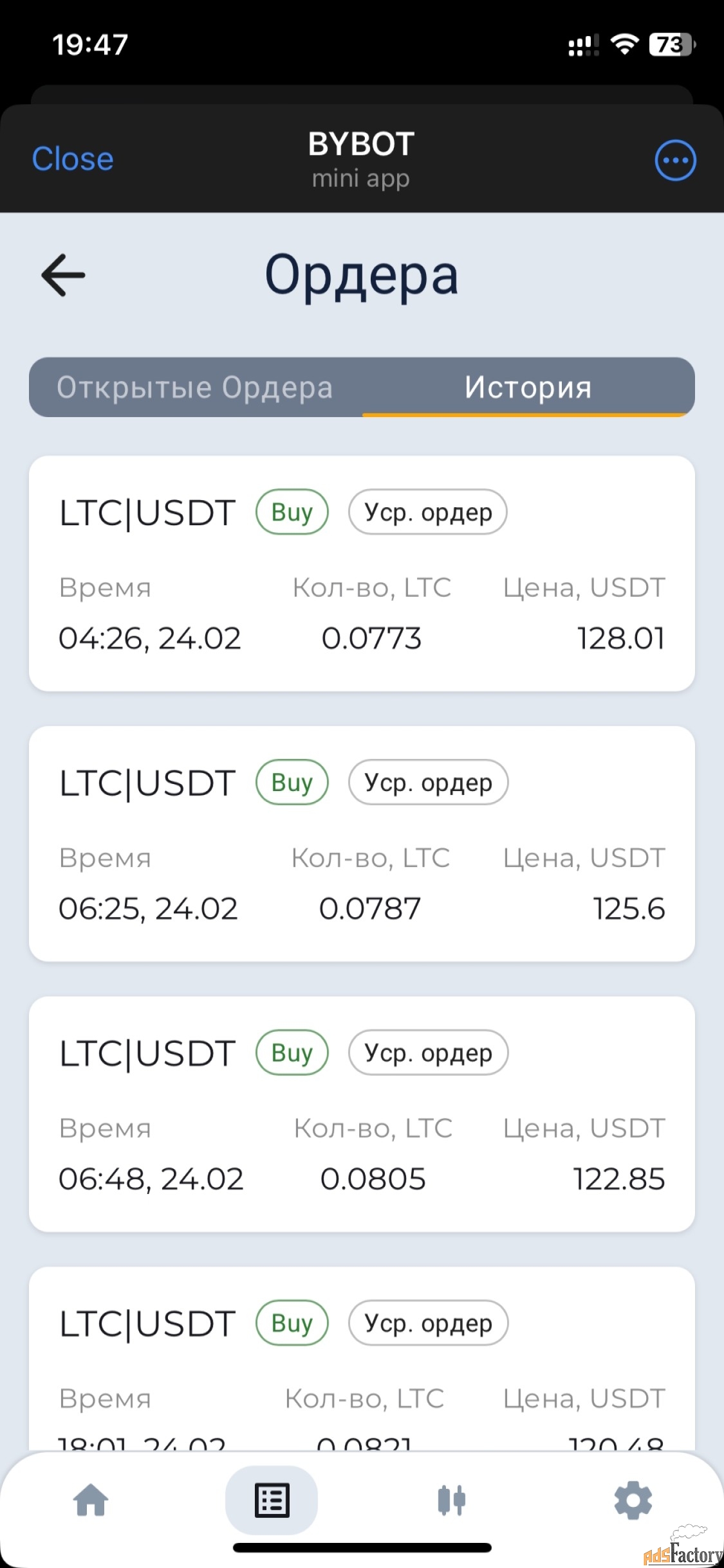The image size is (724, 1568).
Task: Close the BYBOT mini app
Action: point(73,159)
